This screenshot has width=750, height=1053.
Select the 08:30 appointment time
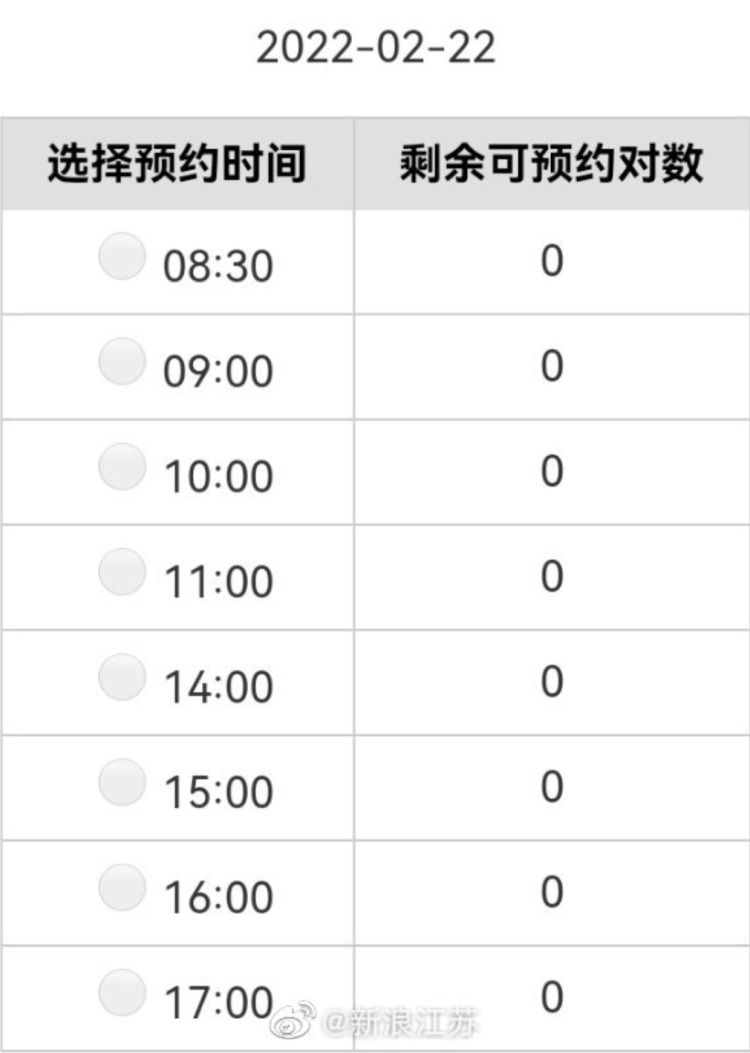[122, 257]
